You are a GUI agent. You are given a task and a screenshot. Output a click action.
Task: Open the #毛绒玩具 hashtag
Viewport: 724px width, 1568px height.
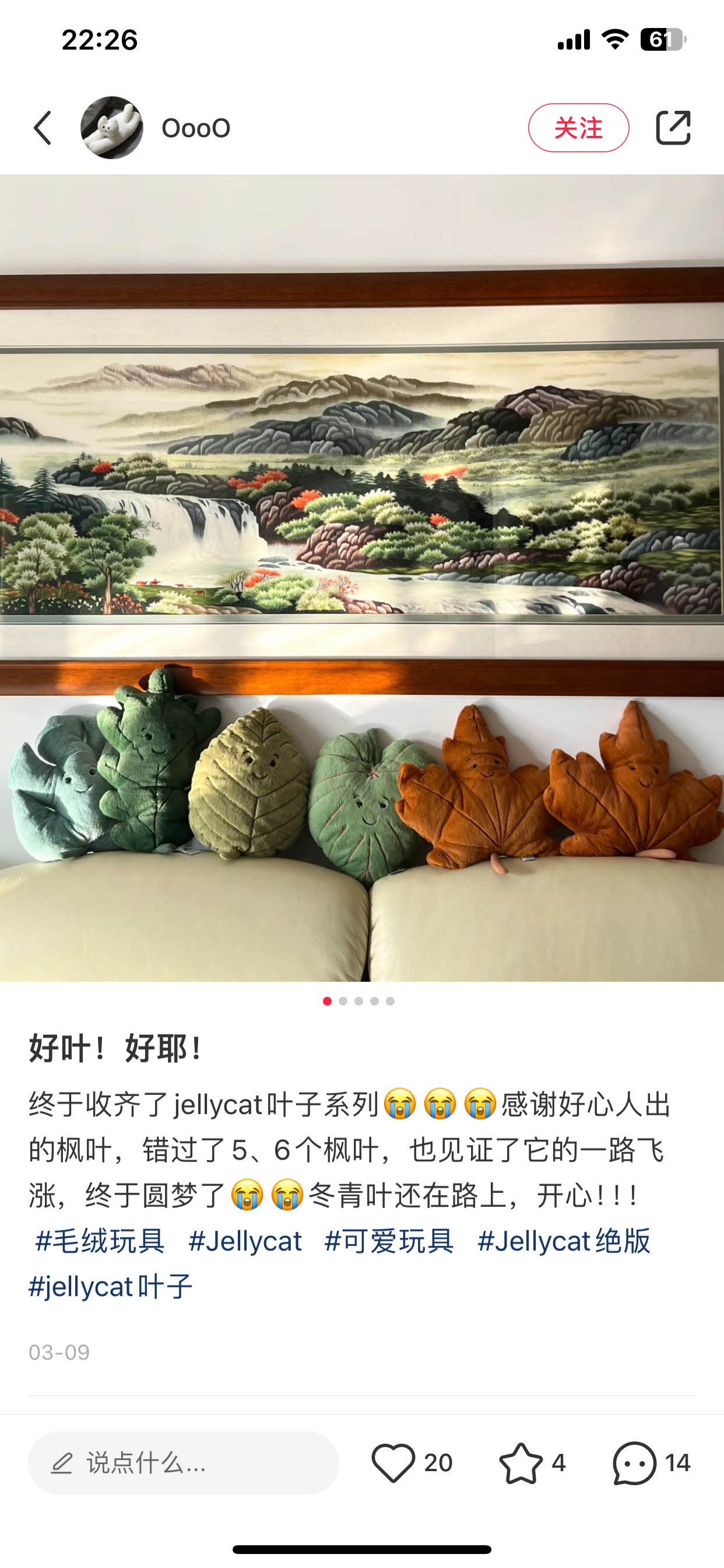pyautogui.click(x=100, y=1241)
